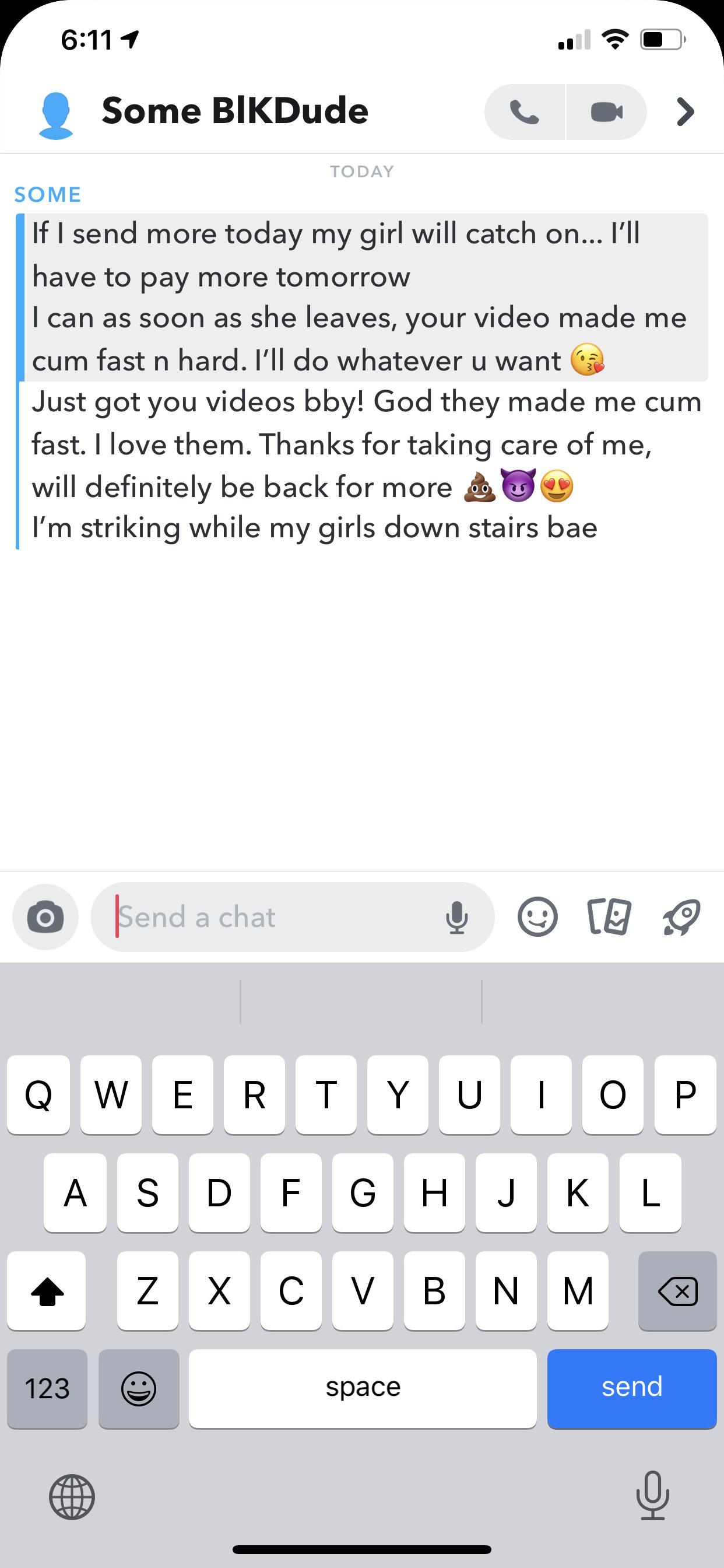Tap the right chevron arrow to go back
This screenshot has width=724, height=1568.
point(685,112)
